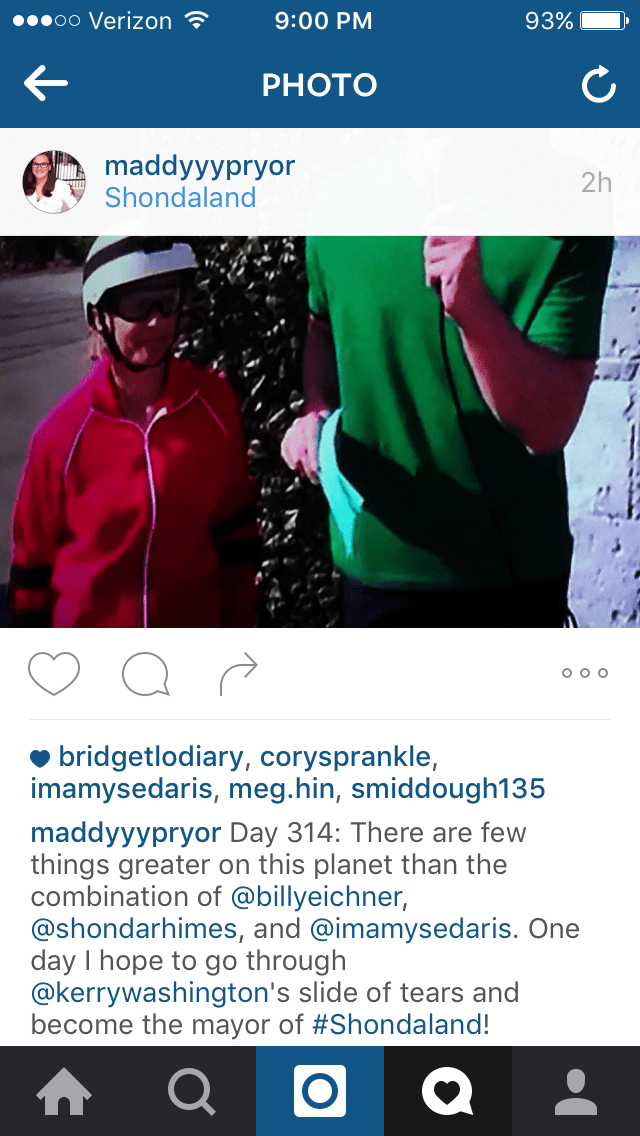Open bridgetlodiary's profile from likes
The height and width of the screenshot is (1136, 640).
150,756
